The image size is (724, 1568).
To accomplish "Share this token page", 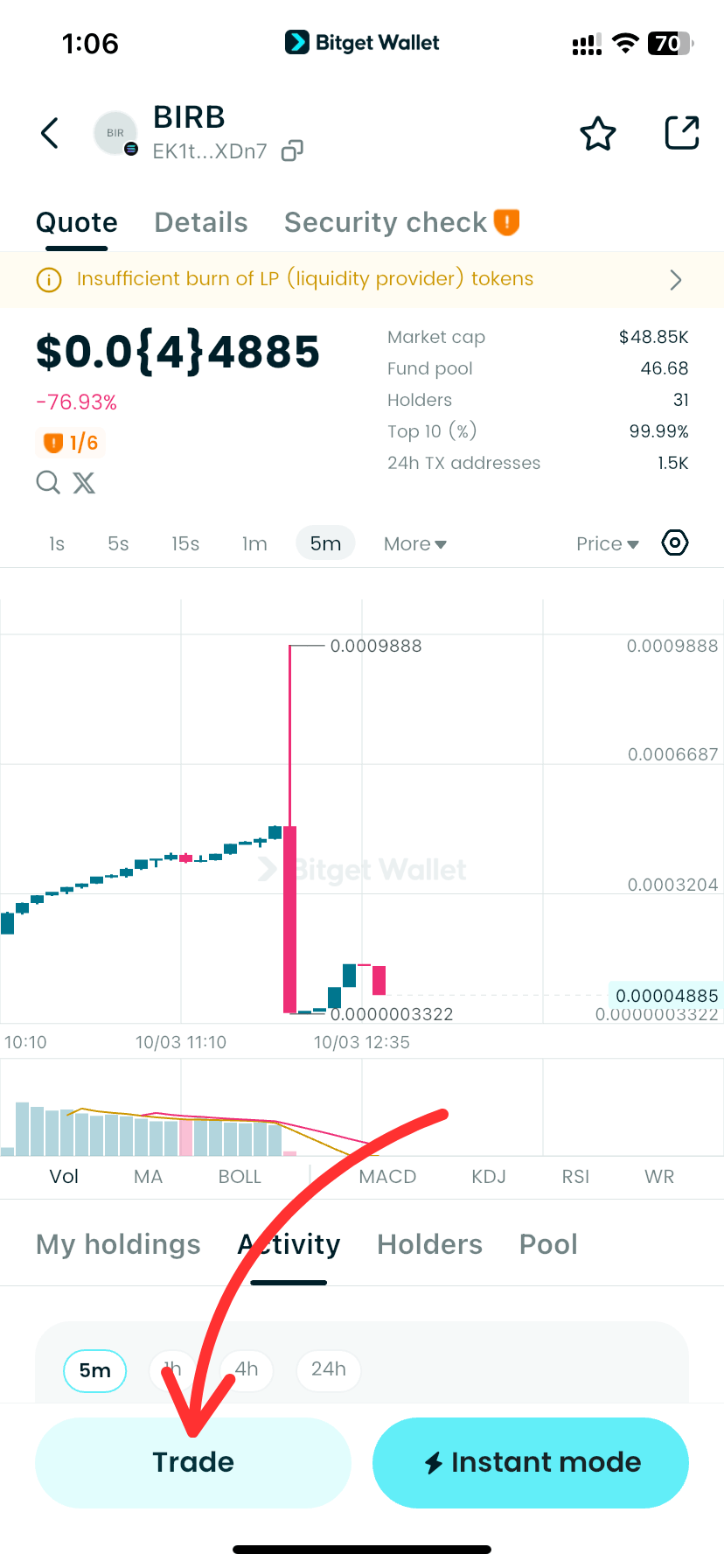I will click(x=681, y=134).
